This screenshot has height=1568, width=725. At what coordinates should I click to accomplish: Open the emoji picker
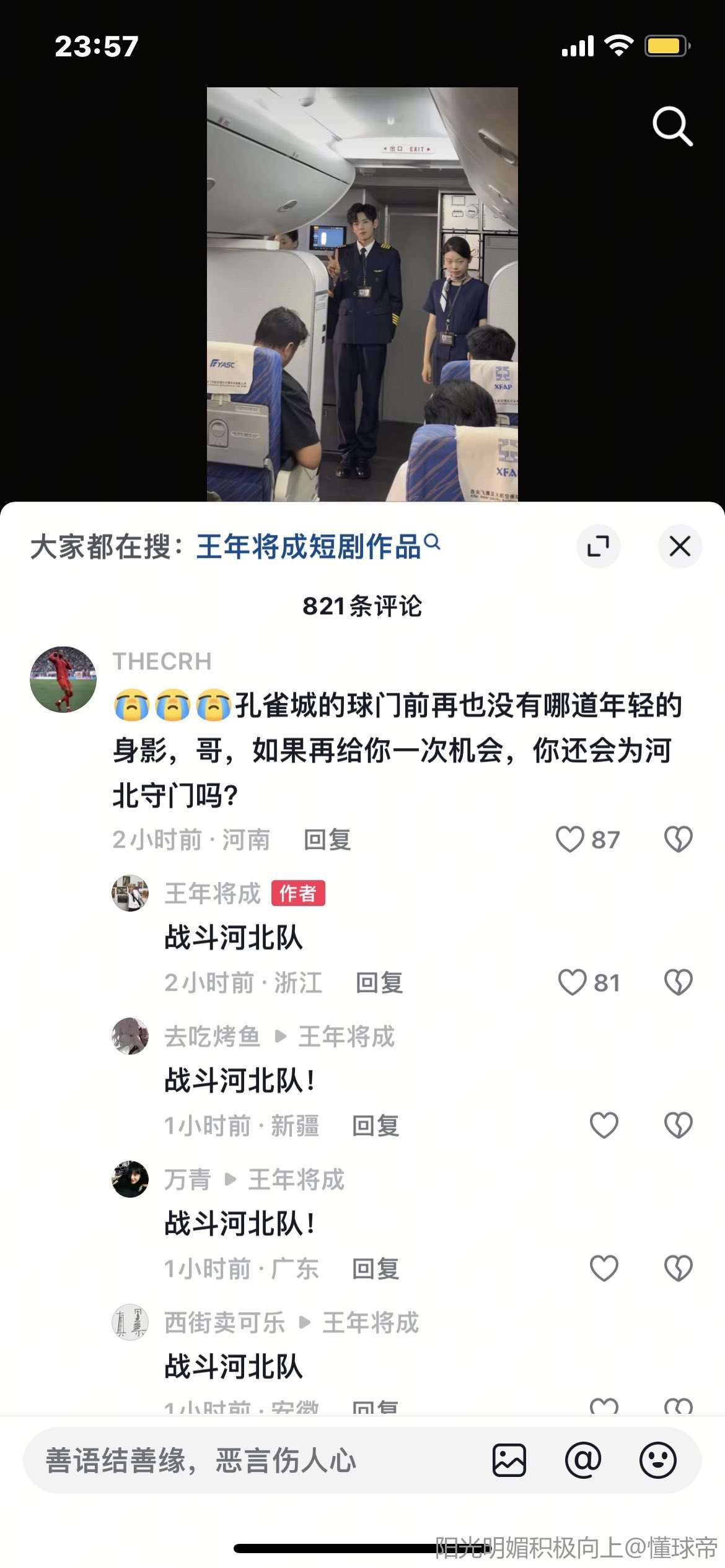(x=657, y=1461)
